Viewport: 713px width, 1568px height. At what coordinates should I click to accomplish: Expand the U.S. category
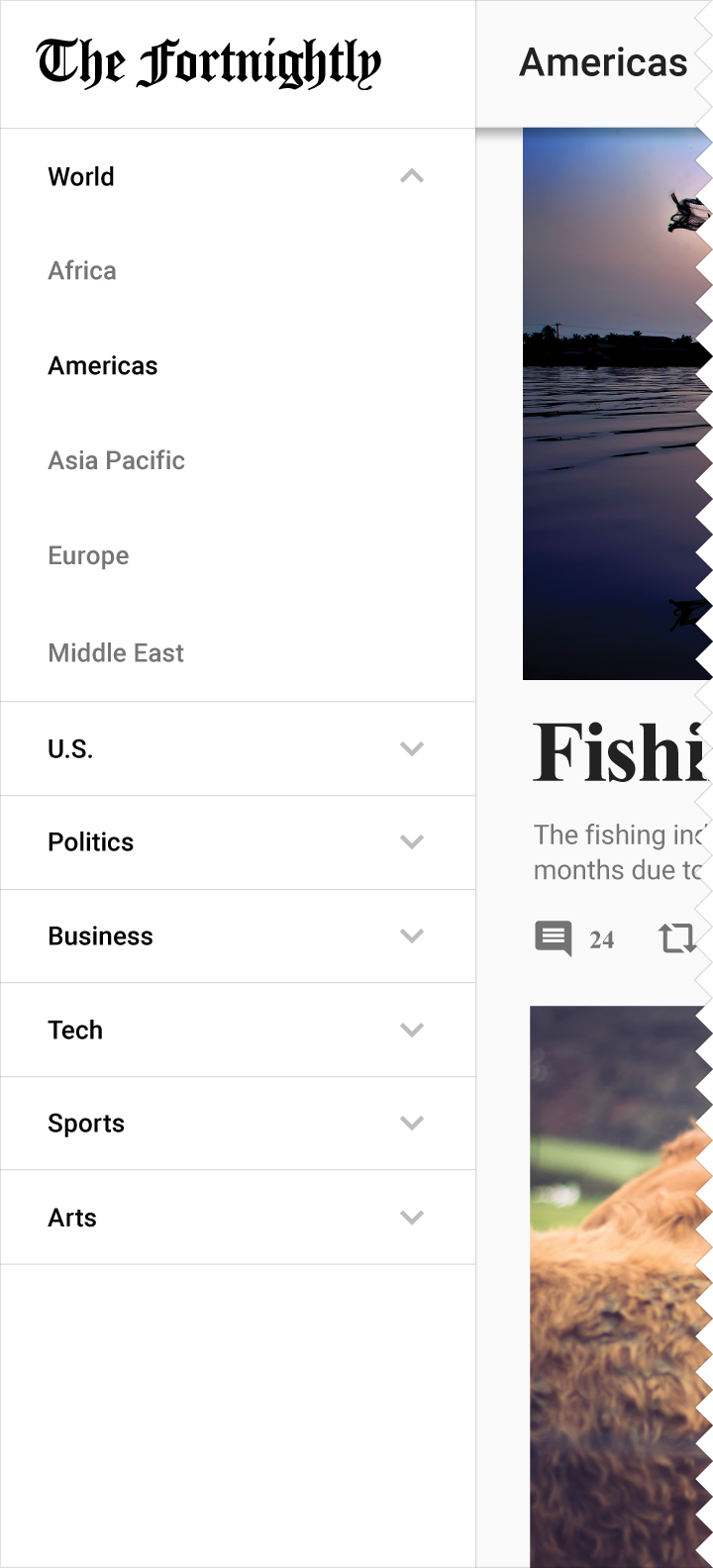(x=238, y=748)
